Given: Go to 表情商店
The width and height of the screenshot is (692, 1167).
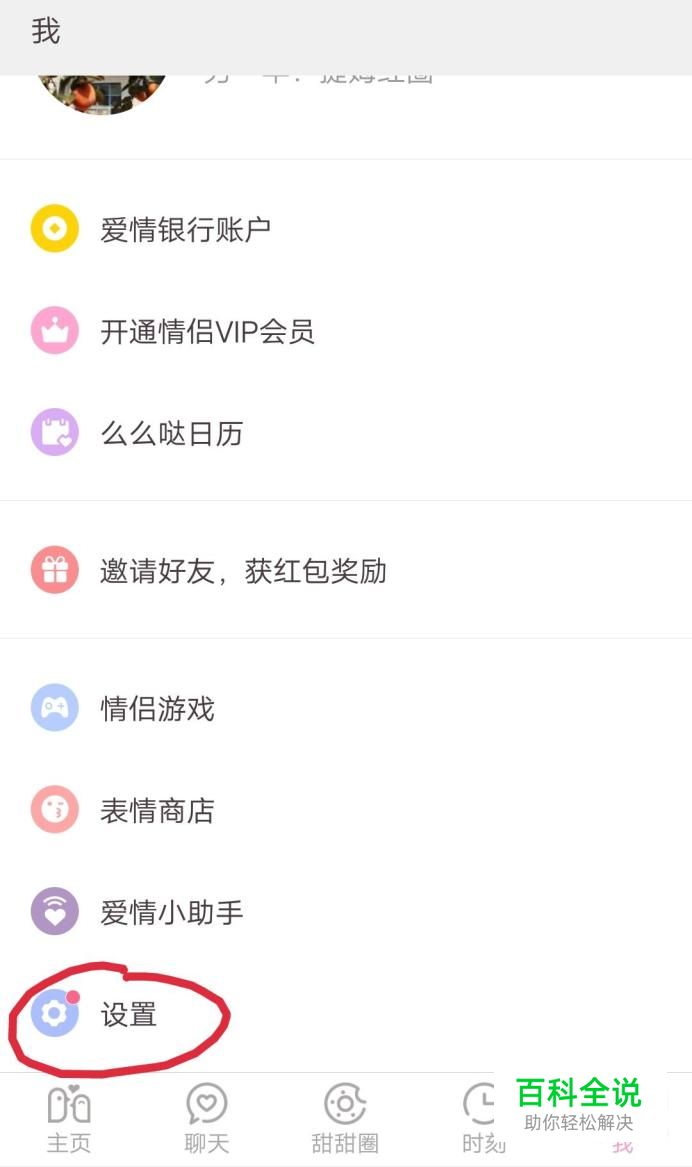Looking at the screenshot, I should coord(157,811).
